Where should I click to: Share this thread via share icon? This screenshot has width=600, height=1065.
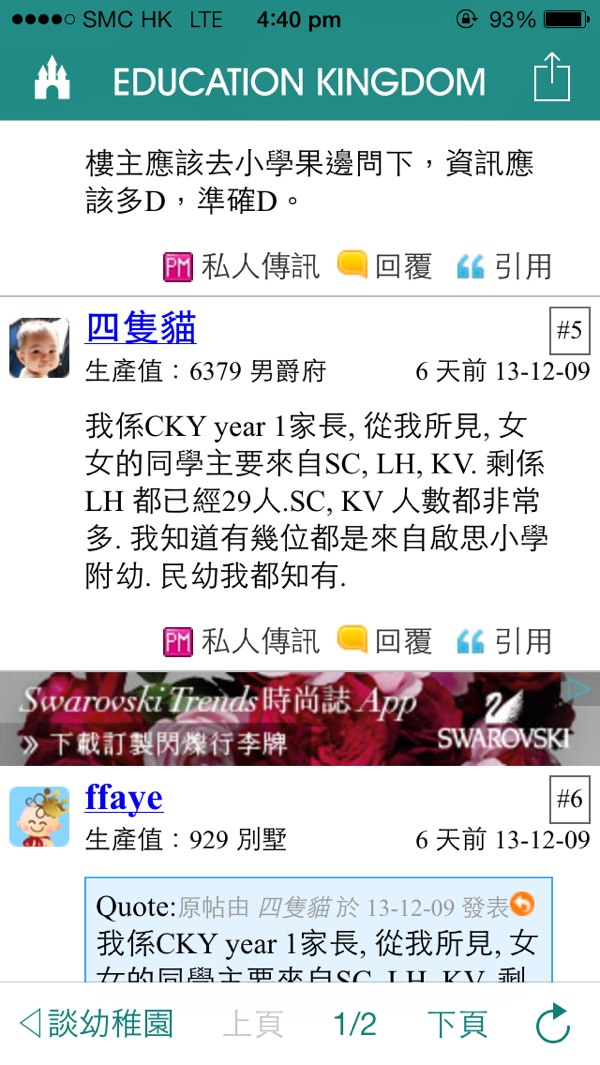pyautogui.click(x=551, y=77)
